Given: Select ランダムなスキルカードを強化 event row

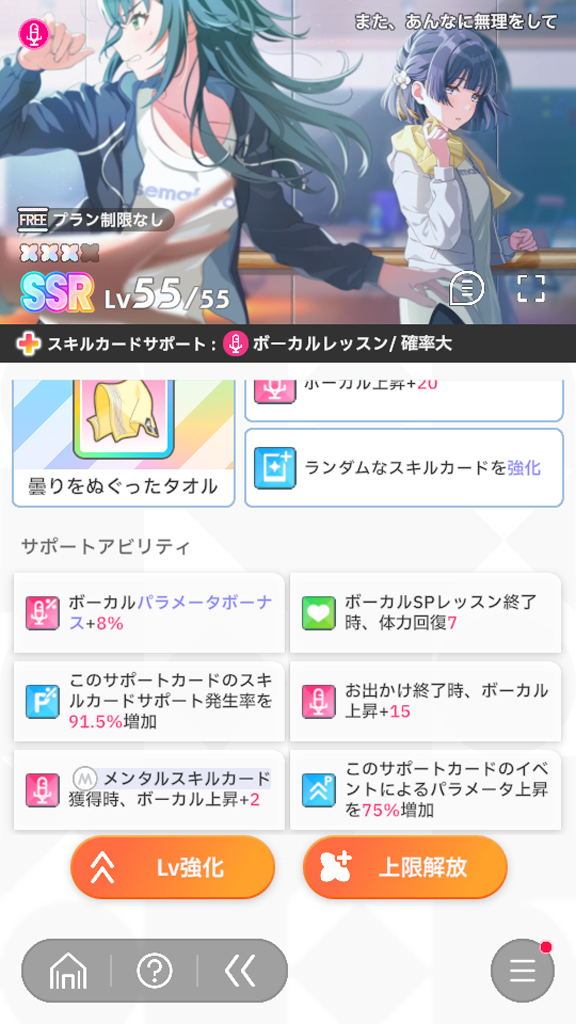Looking at the screenshot, I should coord(404,468).
